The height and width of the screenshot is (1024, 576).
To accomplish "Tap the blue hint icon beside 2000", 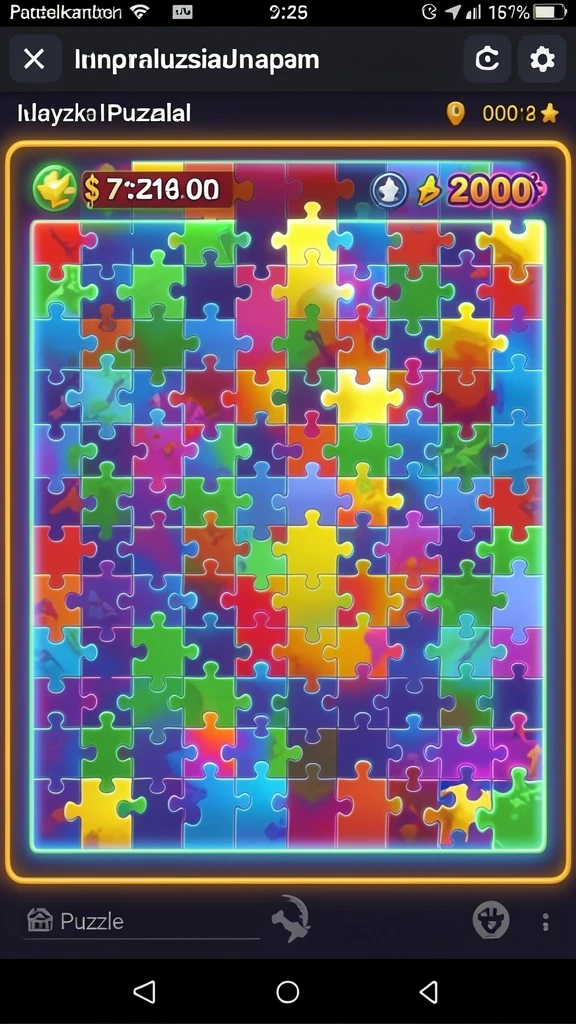I will [389, 191].
